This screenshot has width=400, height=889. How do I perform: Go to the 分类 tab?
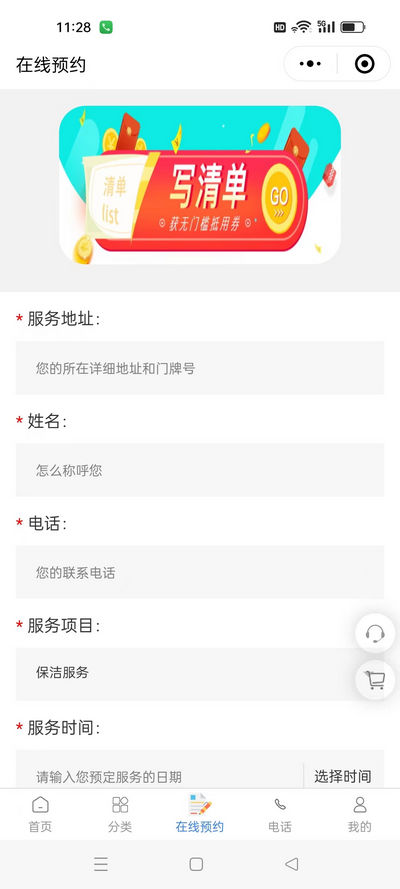tap(120, 814)
